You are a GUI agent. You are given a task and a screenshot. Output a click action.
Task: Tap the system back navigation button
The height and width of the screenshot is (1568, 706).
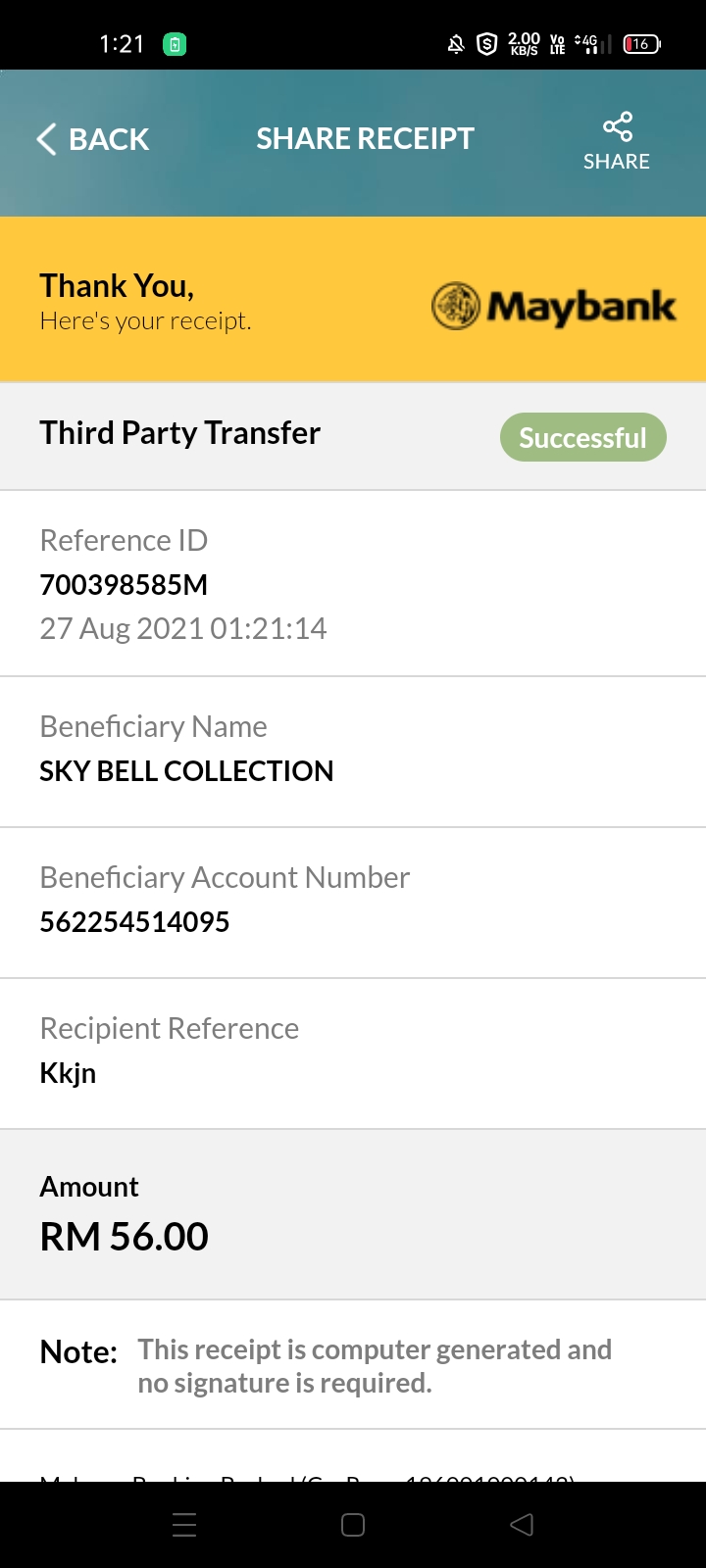[522, 1524]
